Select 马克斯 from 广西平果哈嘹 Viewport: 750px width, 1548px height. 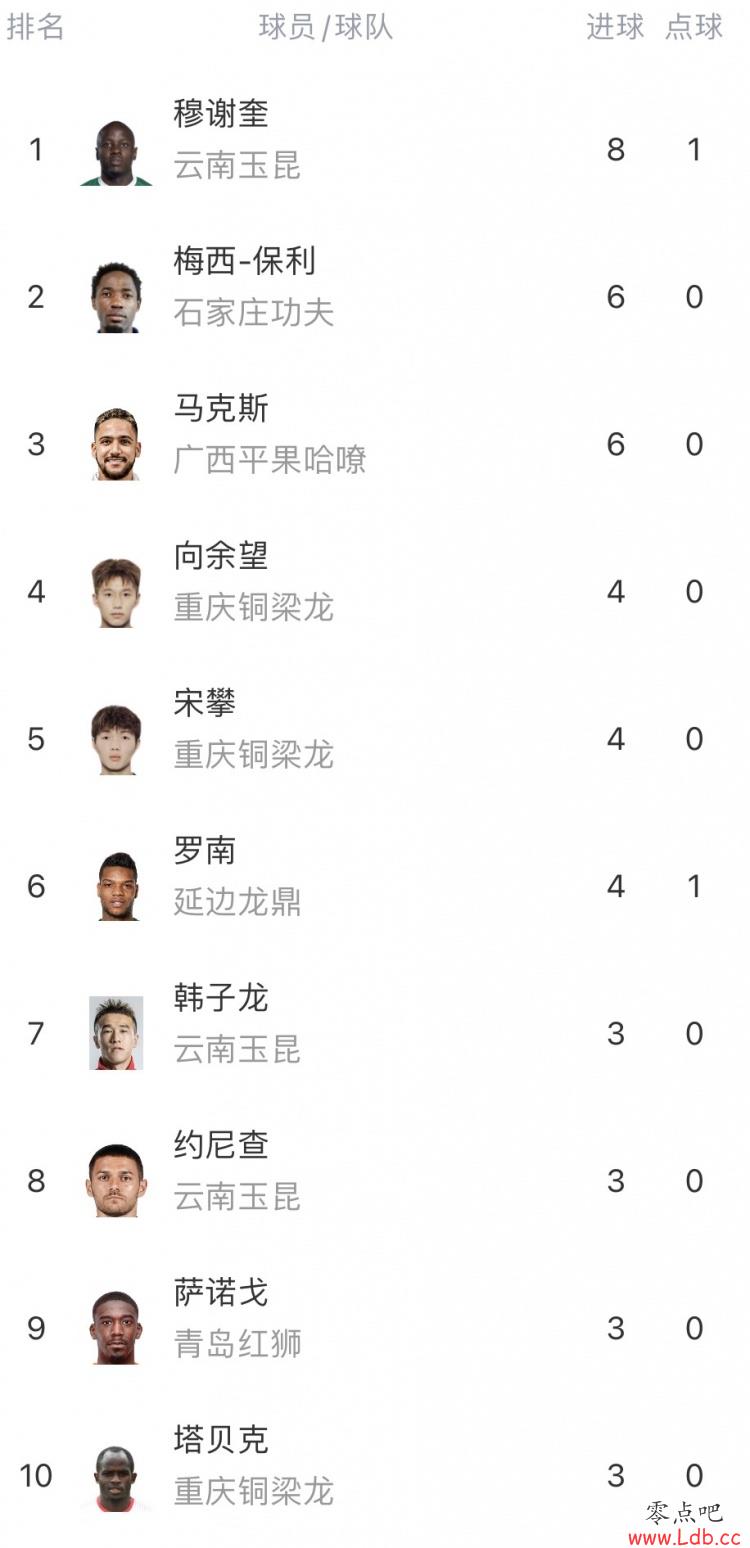pyautogui.click(x=375, y=443)
